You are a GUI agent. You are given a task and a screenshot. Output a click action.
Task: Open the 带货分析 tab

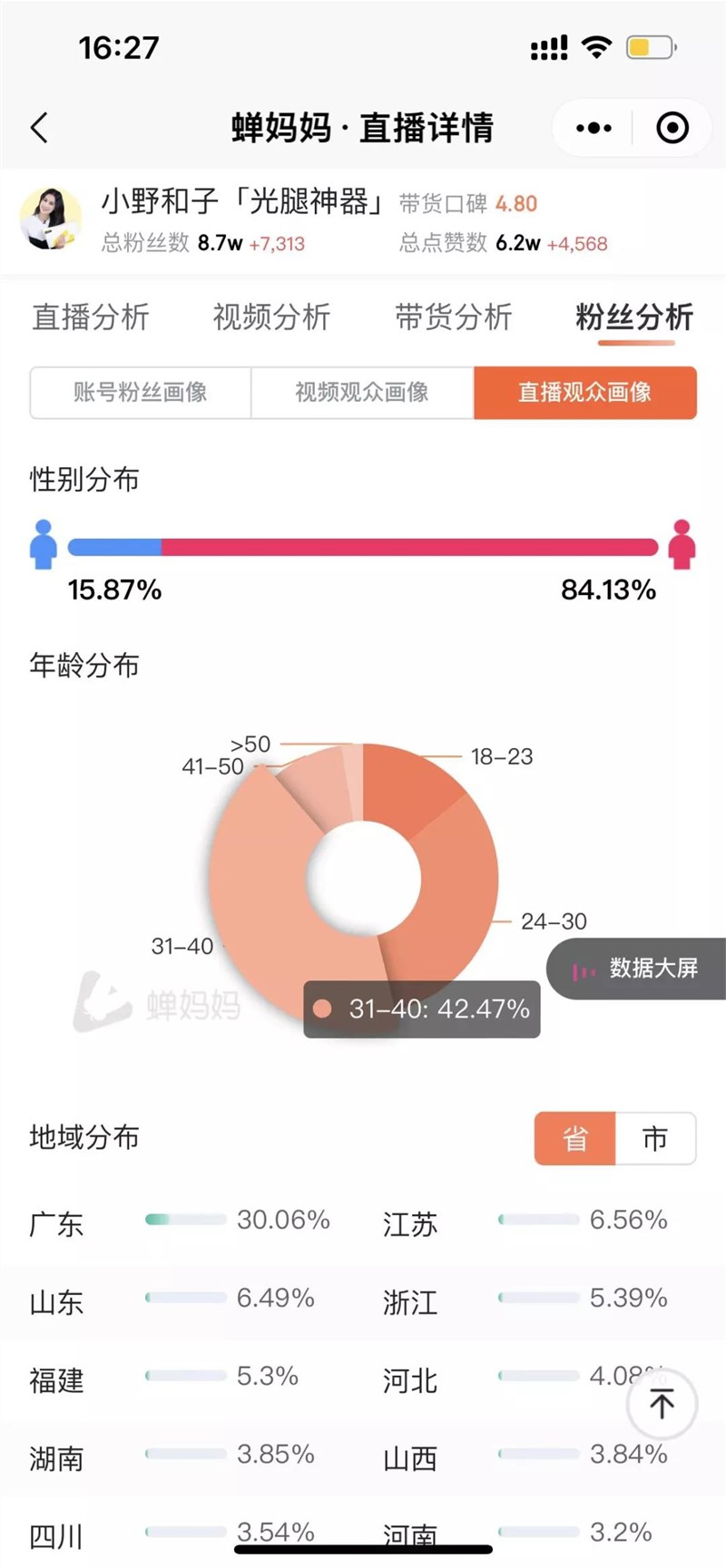point(454,317)
